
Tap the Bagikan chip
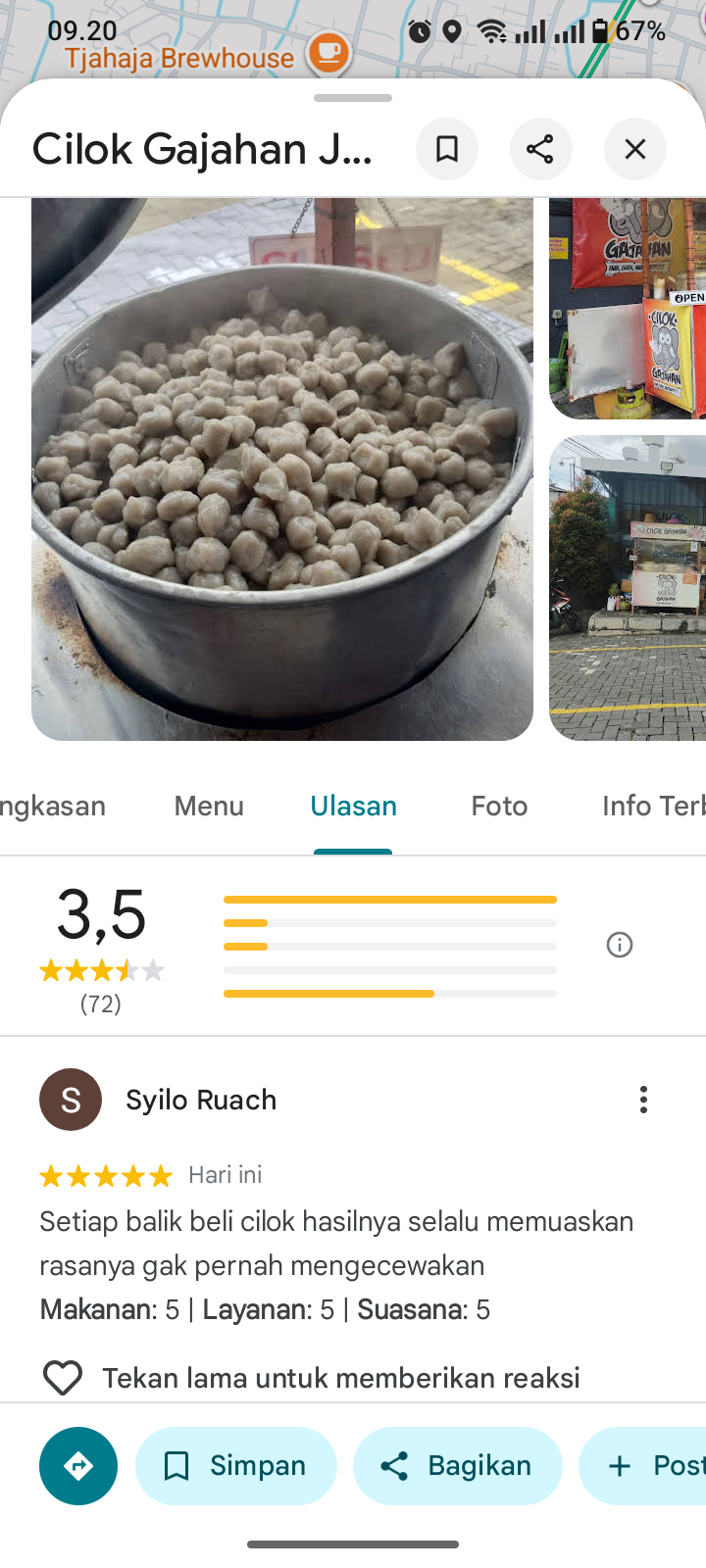457,1466
